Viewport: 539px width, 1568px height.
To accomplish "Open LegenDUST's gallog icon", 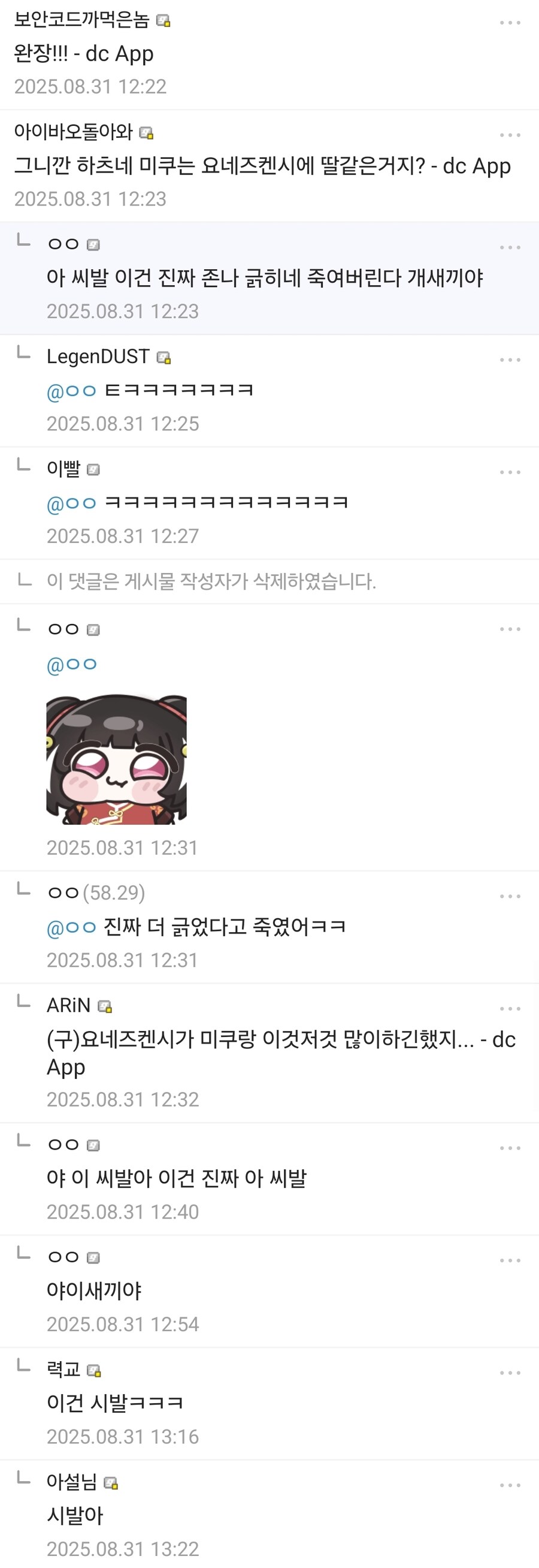I will point(163,358).
